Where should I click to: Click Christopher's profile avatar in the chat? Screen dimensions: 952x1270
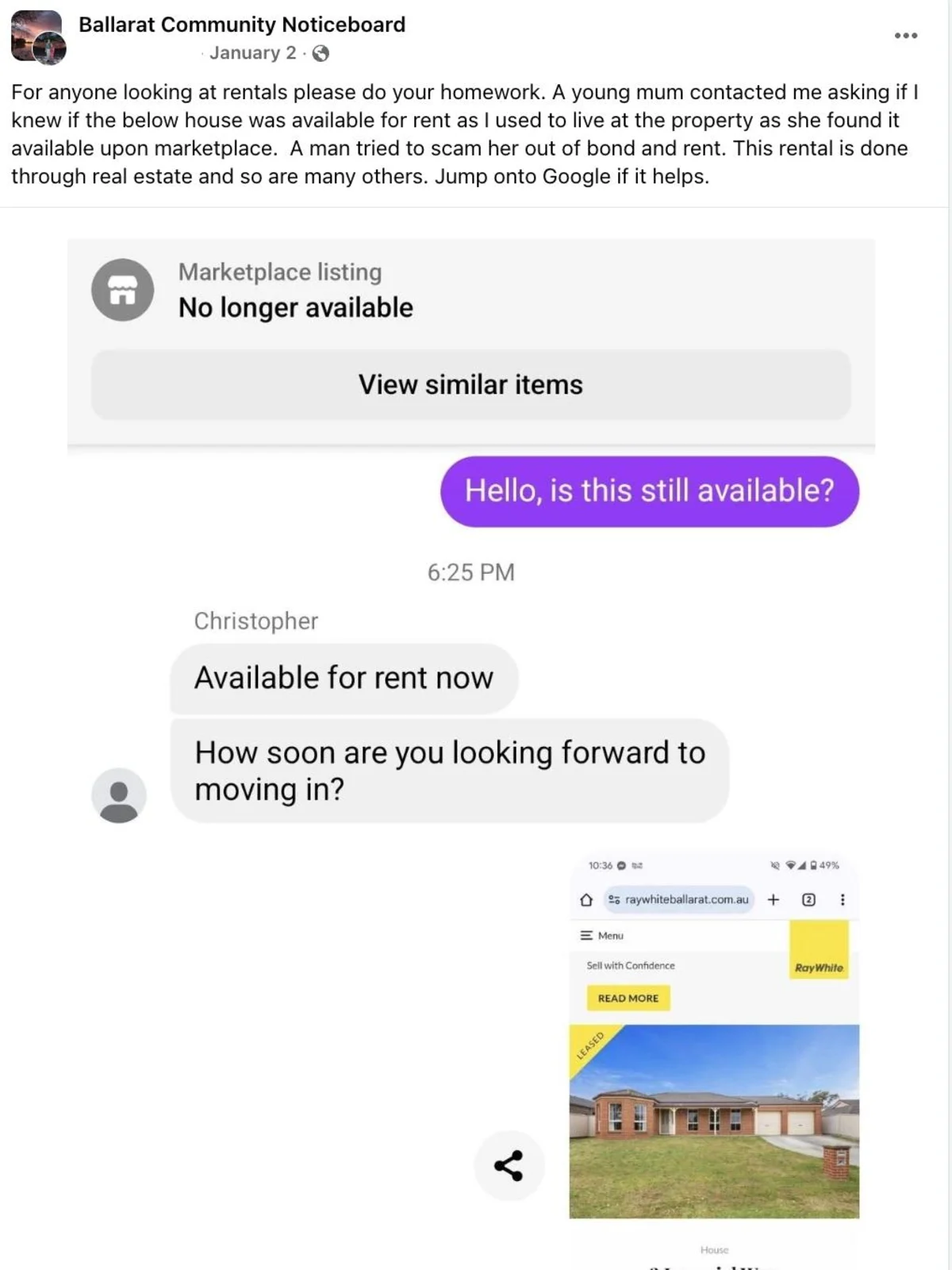[119, 796]
